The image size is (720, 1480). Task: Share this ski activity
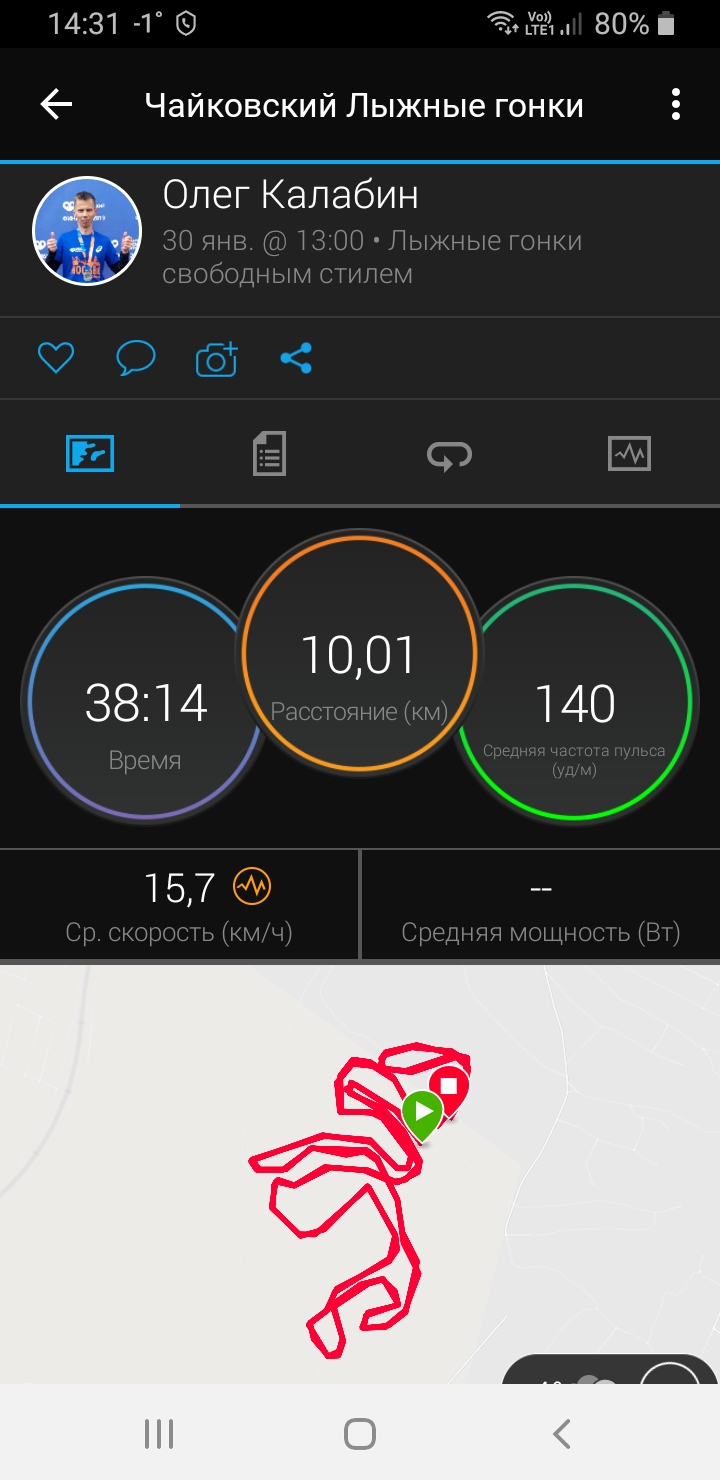[296, 358]
